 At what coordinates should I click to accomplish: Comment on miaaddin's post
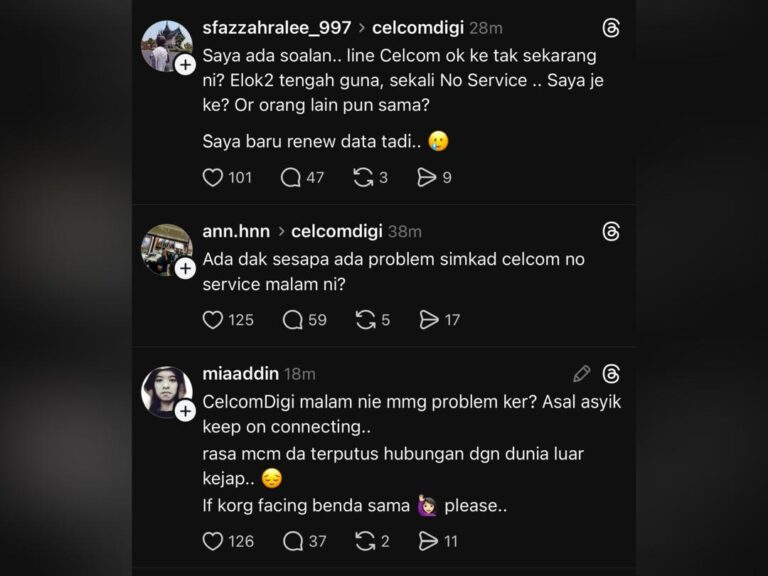click(x=293, y=541)
